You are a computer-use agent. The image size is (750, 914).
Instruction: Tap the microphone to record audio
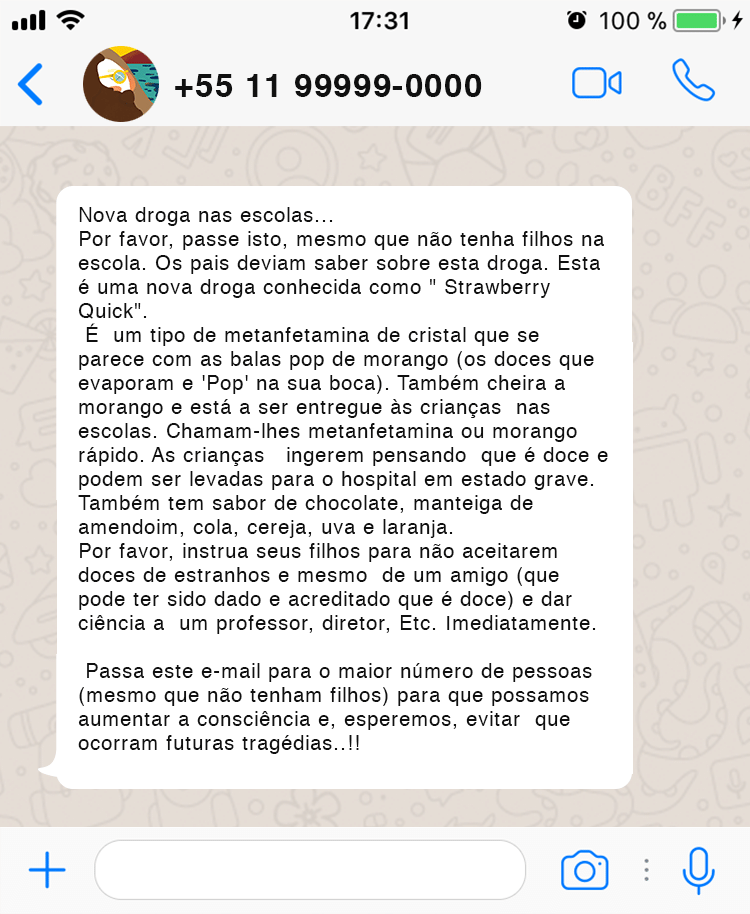coord(698,870)
